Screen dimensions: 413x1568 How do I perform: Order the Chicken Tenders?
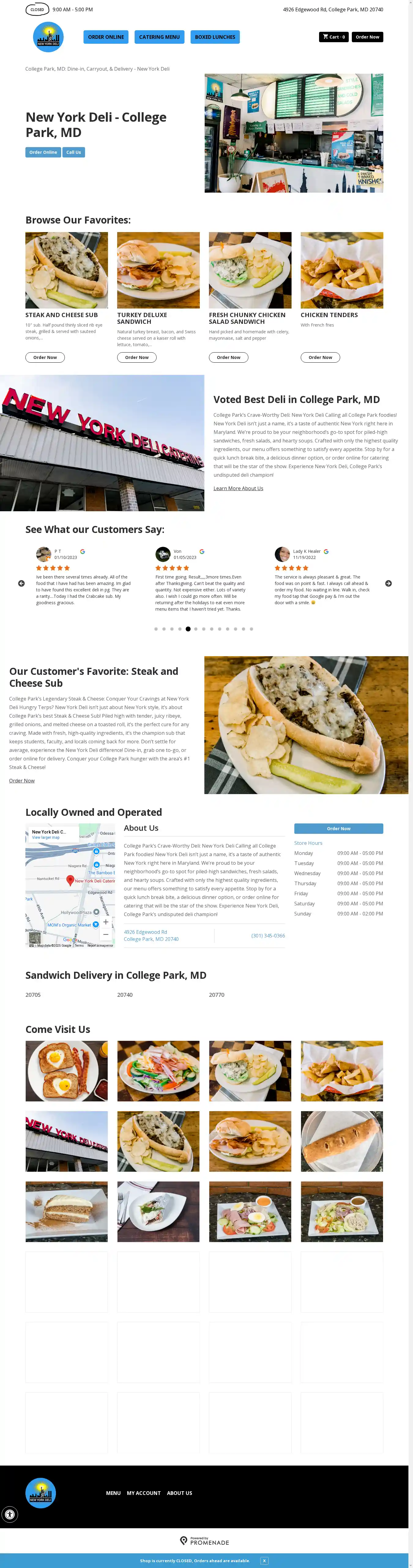320,357
